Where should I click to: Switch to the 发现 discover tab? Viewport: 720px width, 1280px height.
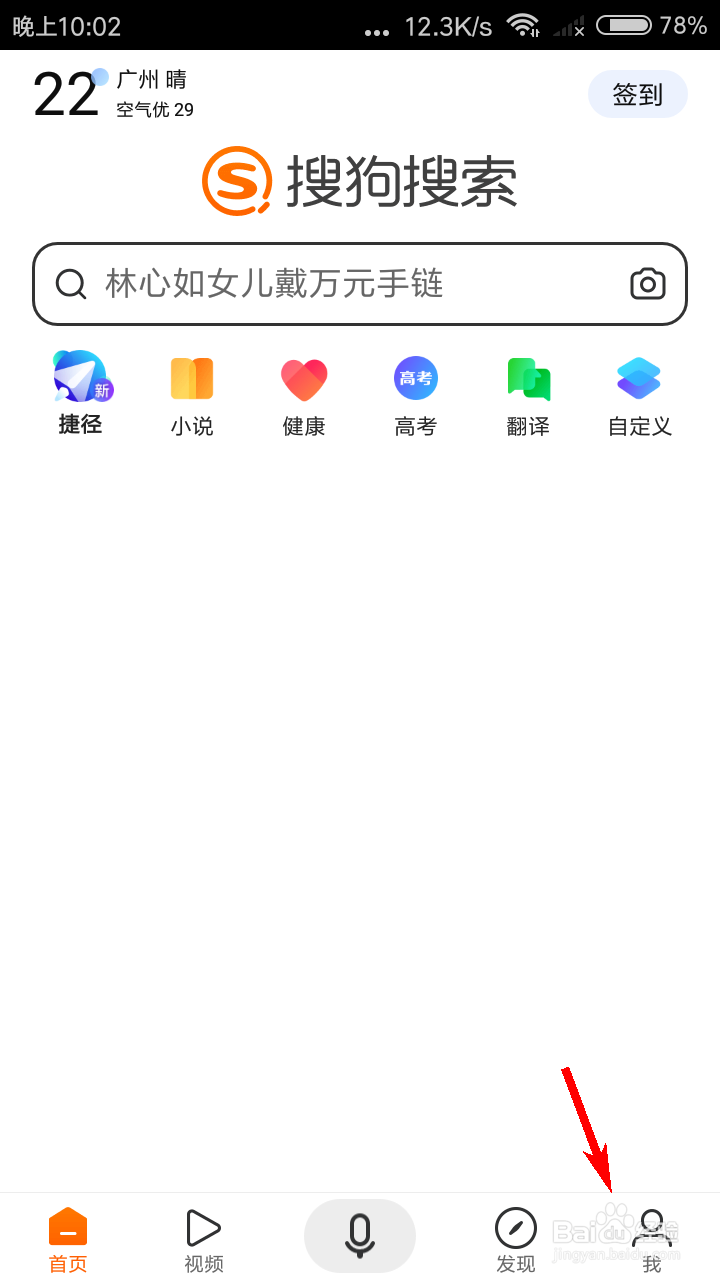pyautogui.click(x=516, y=1240)
